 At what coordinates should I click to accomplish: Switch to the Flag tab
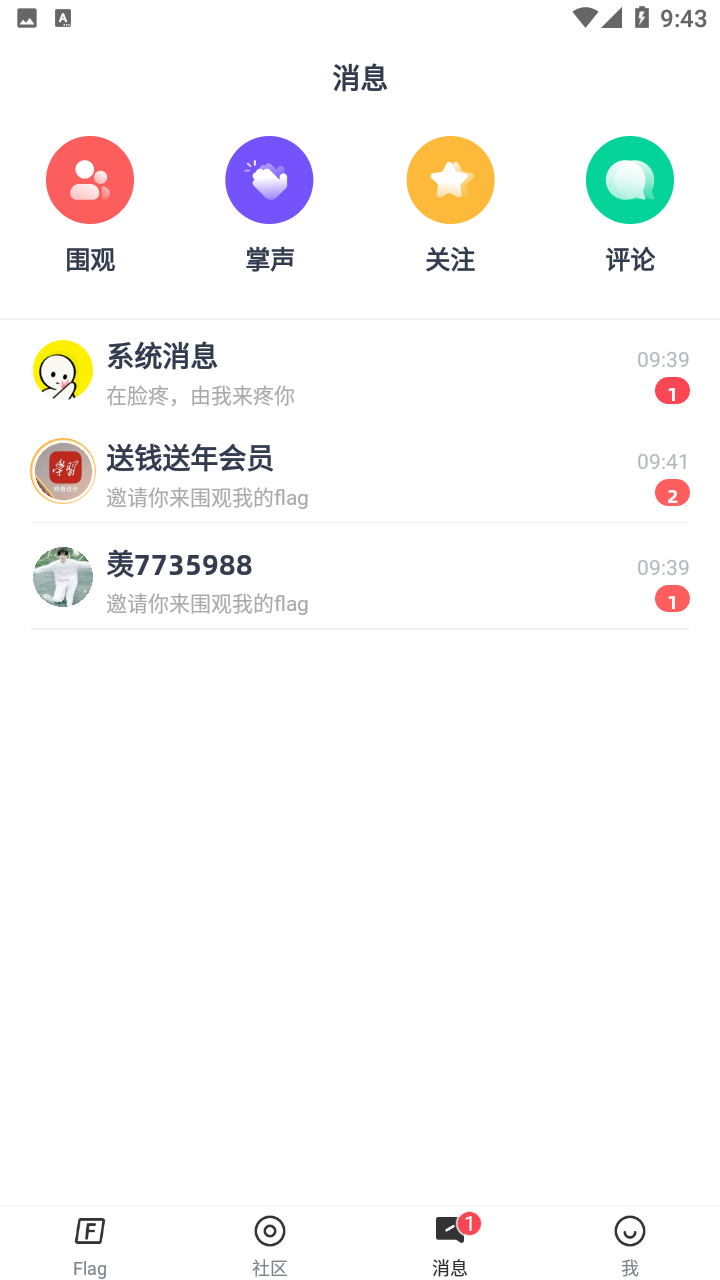point(90,1244)
